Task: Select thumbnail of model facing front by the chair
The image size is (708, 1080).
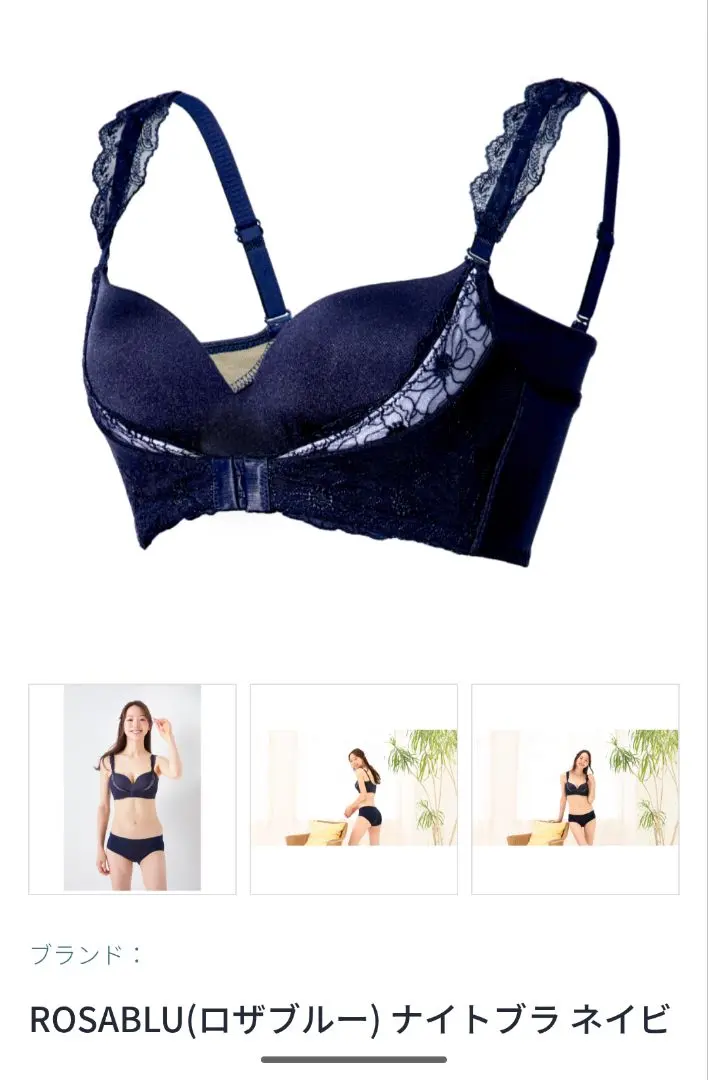Action: 575,788
